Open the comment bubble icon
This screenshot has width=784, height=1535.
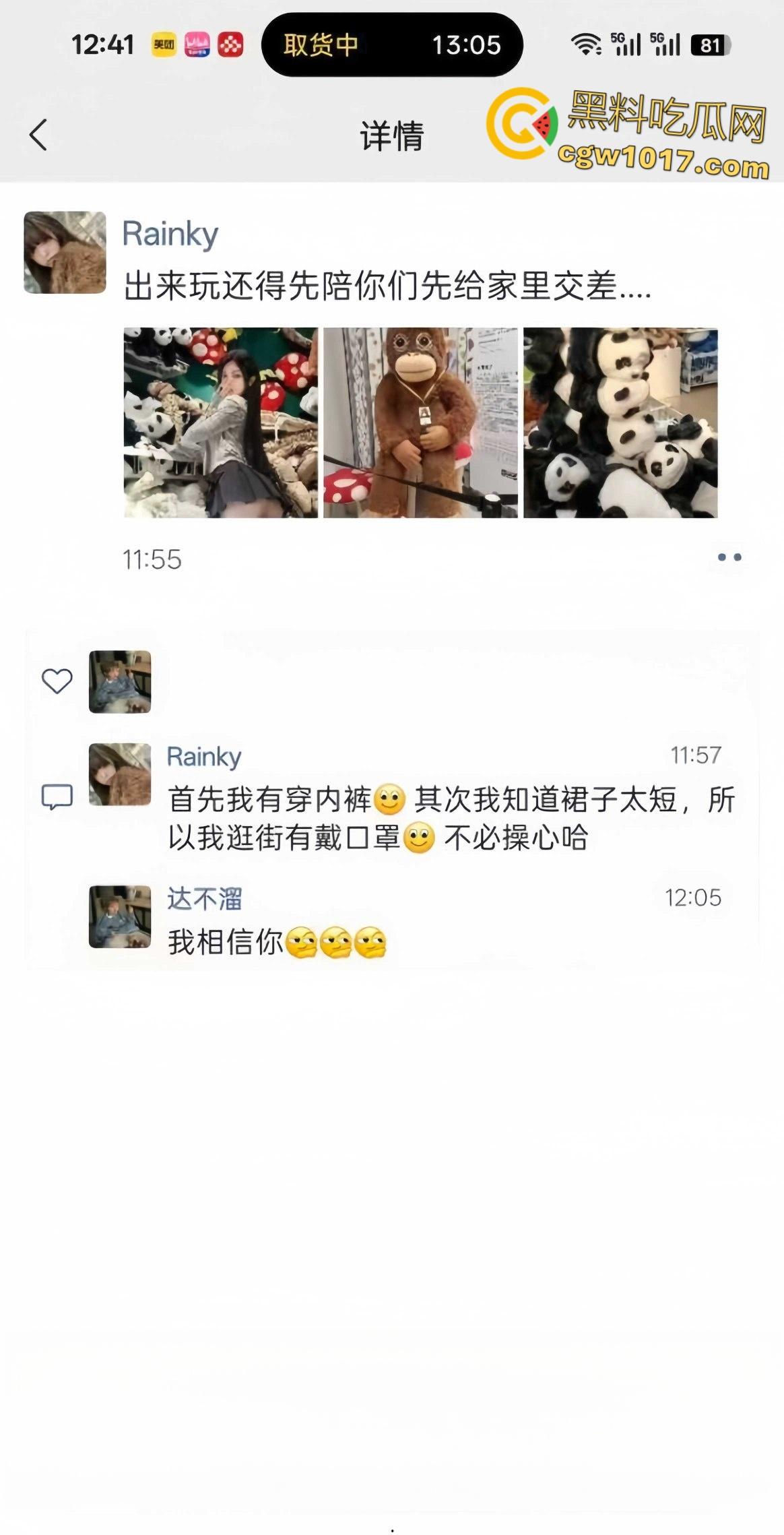57,796
